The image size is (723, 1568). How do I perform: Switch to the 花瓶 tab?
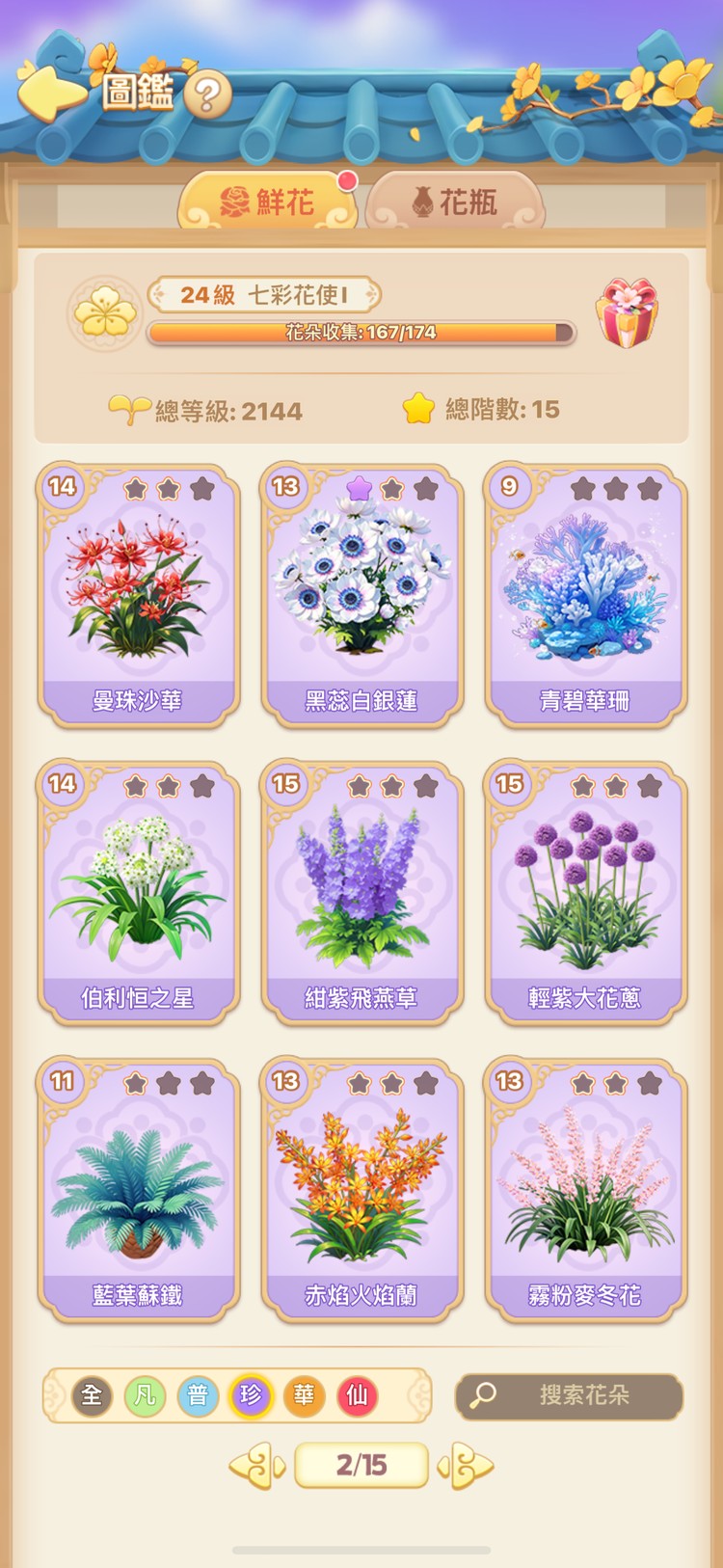pos(455,203)
